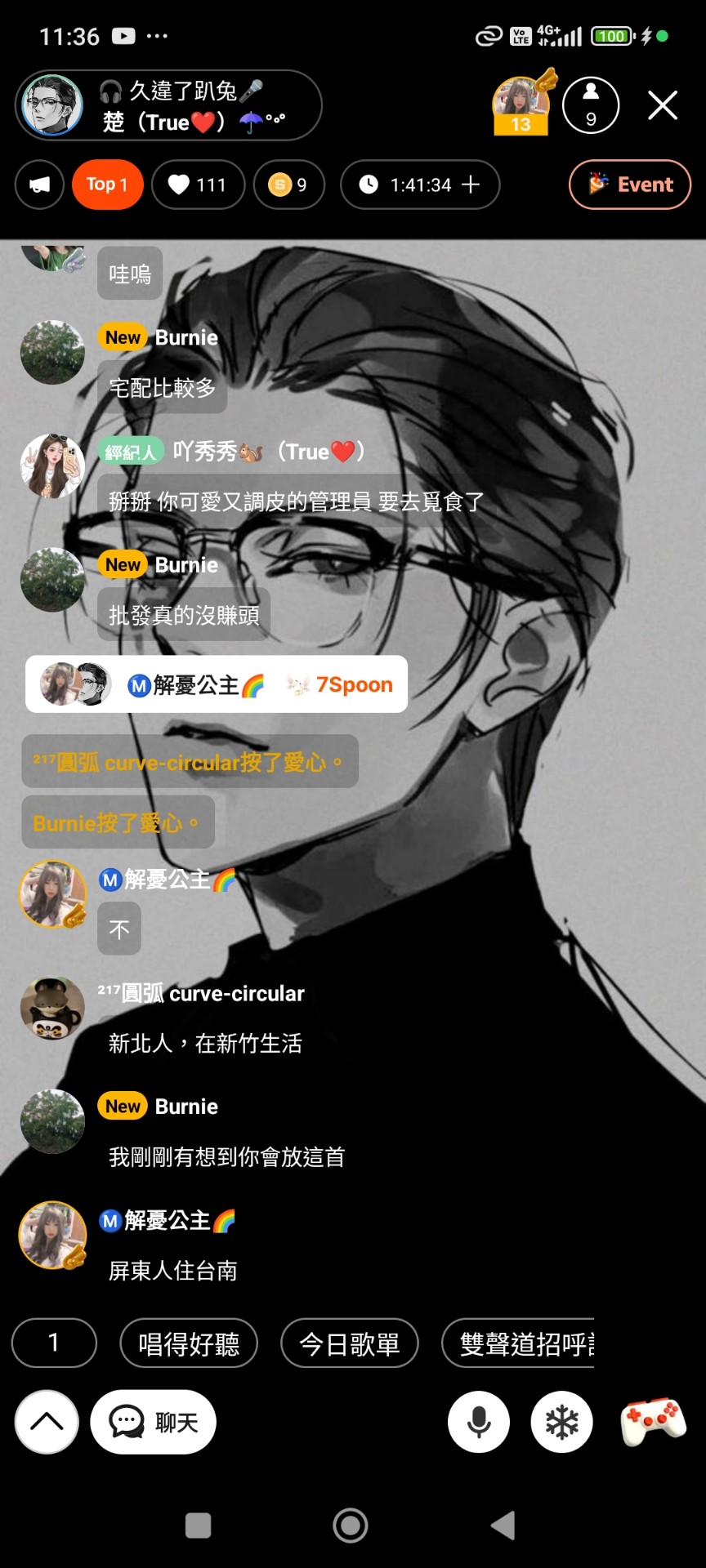Open the Top 1 ranking chip
The image size is (706, 1568).
[x=107, y=185]
